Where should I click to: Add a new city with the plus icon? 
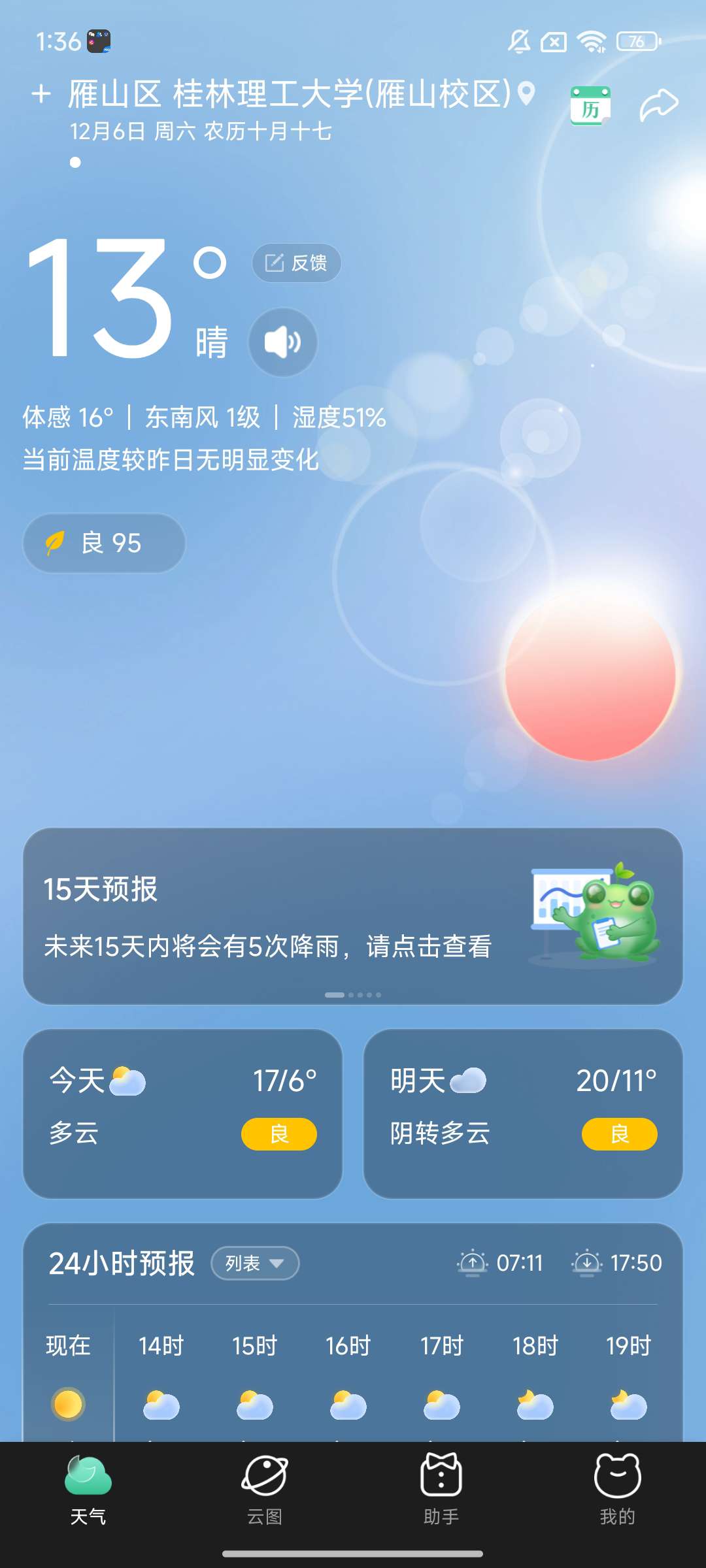(41, 94)
